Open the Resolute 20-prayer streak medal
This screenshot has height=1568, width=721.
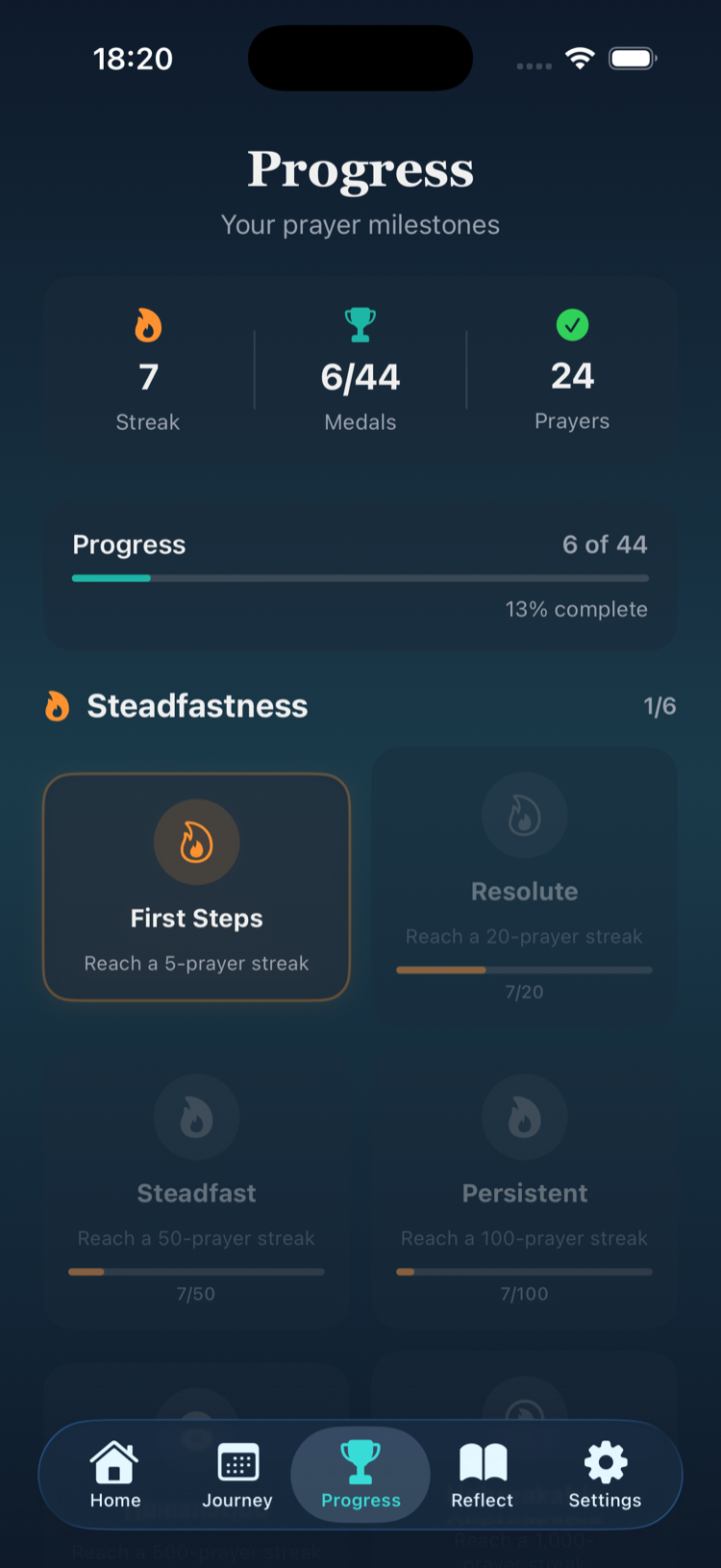[x=524, y=885]
